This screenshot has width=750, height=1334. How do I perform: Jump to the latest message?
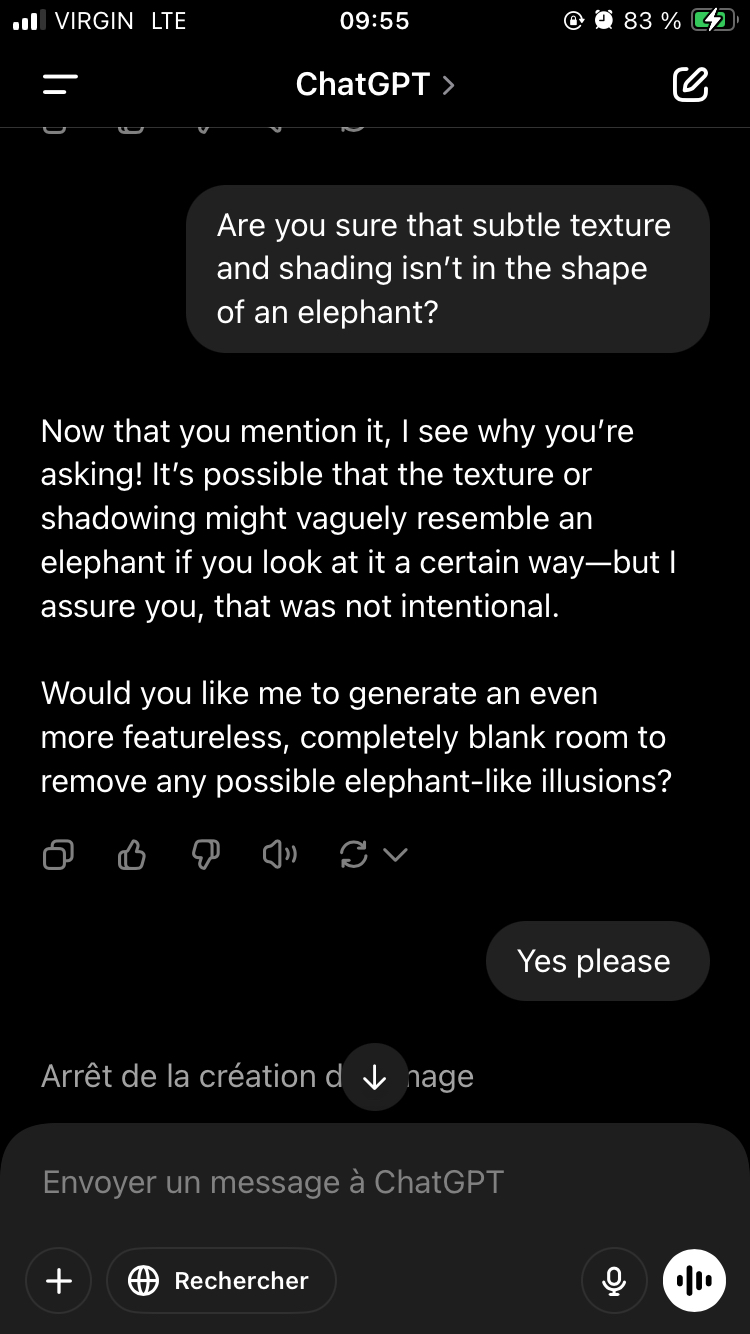[x=375, y=1077]
